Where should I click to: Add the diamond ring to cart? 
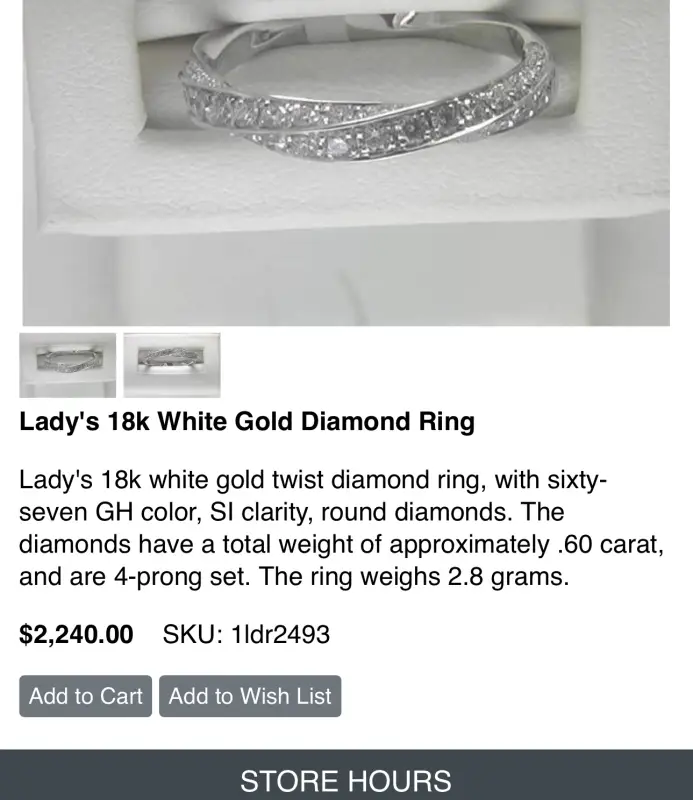(x=86, y=696)
